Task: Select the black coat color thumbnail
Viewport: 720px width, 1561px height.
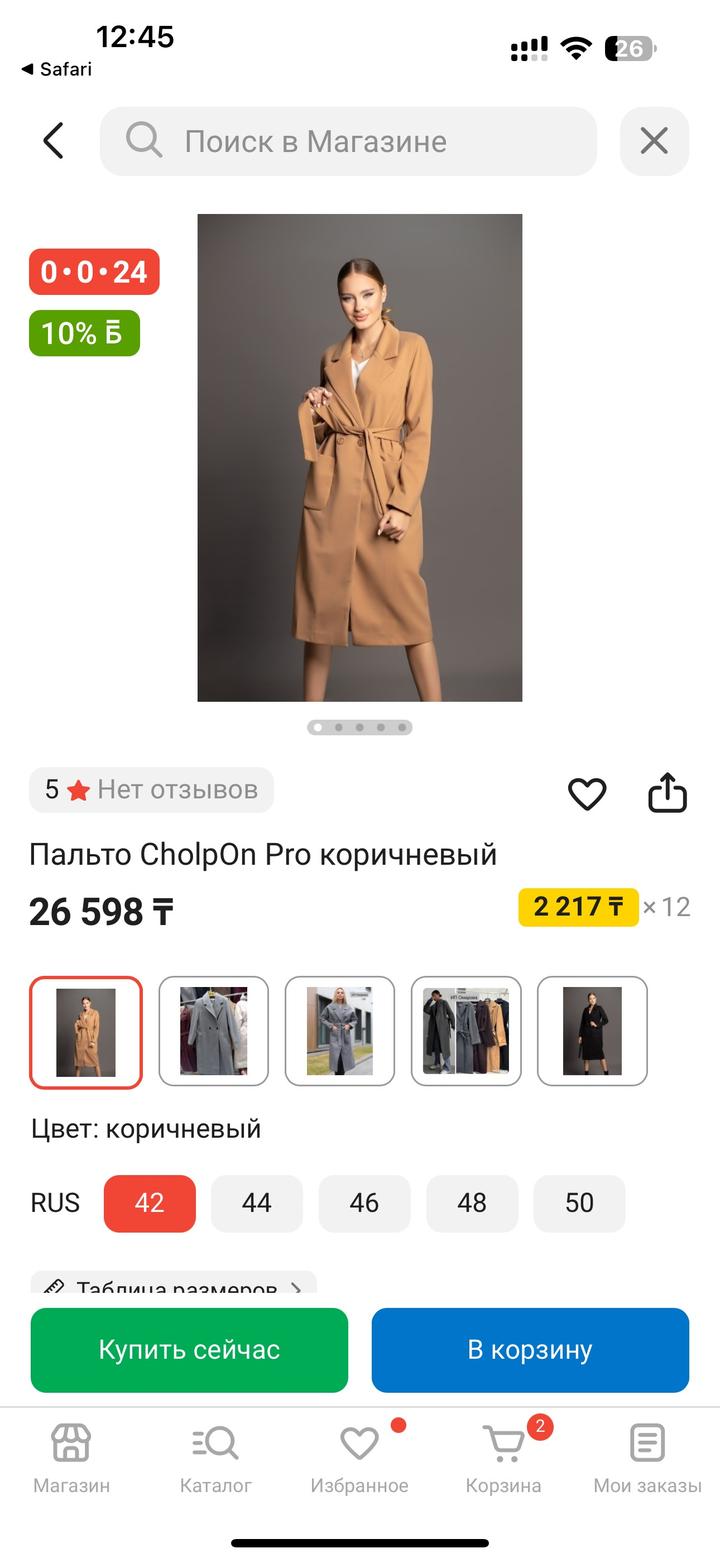Action: tap(592, 1031)
